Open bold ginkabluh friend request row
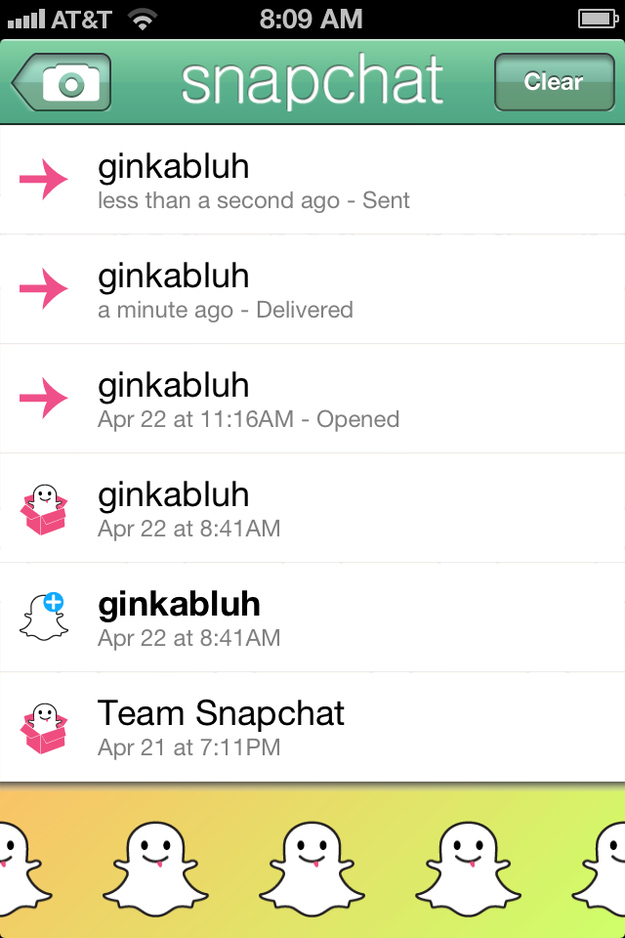 coord(312,618)
